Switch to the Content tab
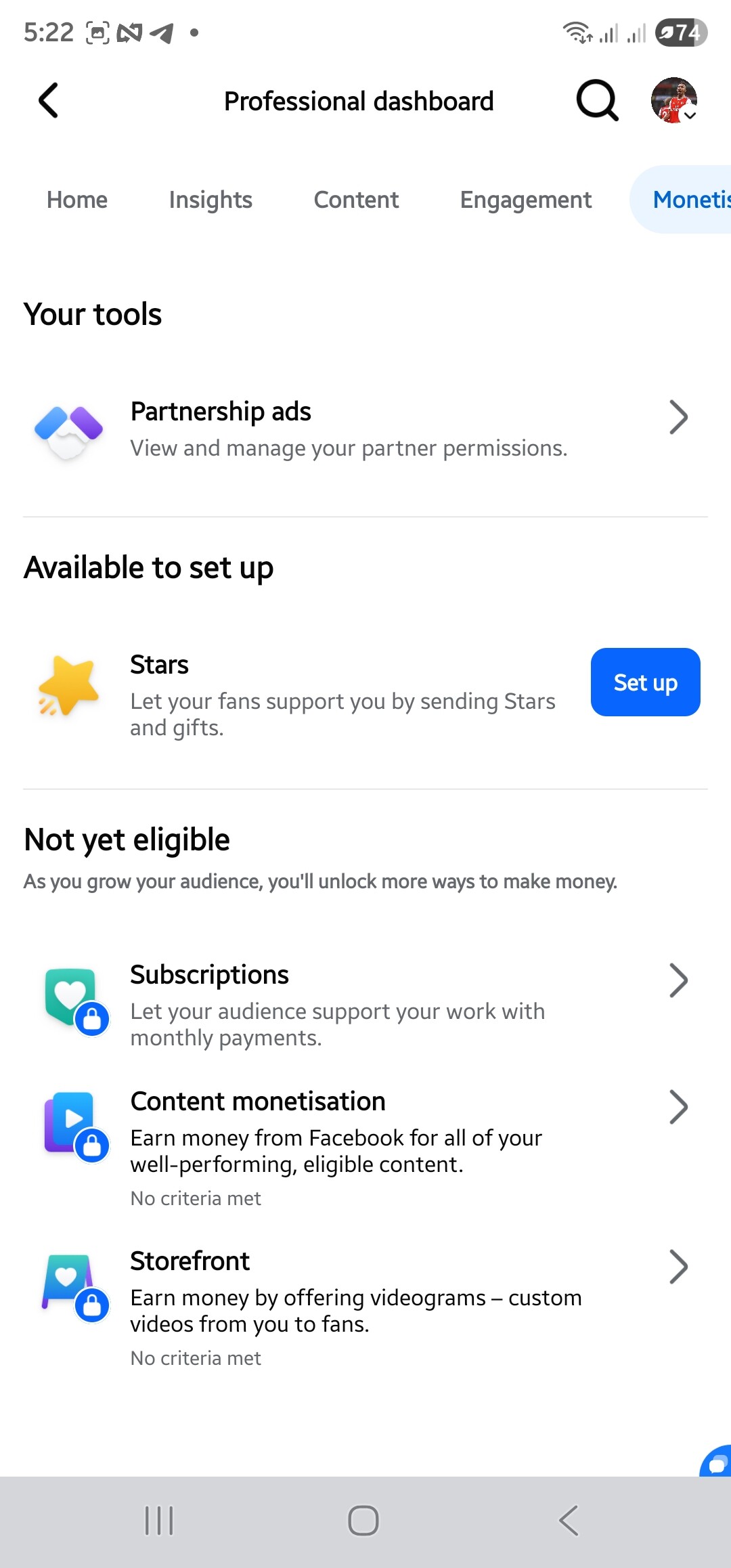This screenshot has height=1568, width=731. tap(356, 200)
